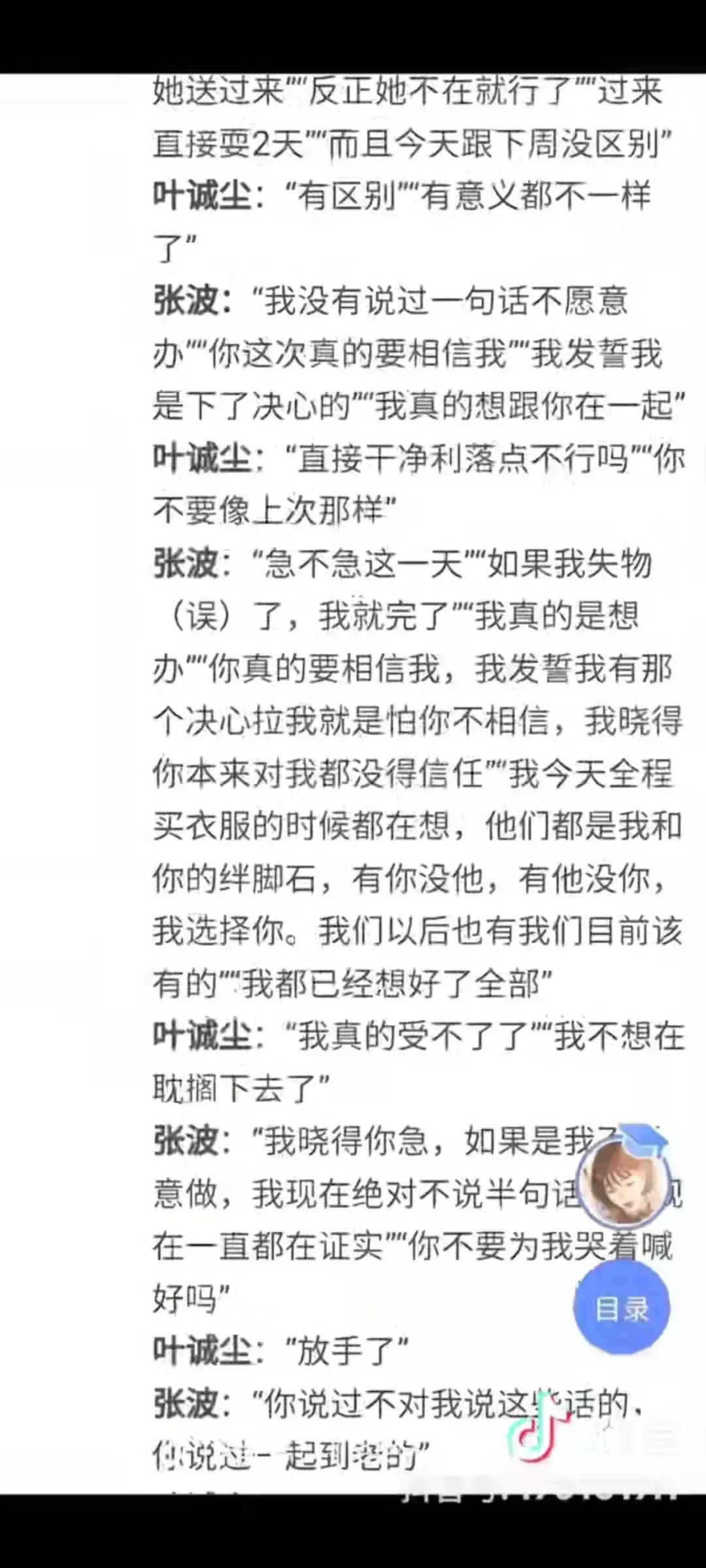
Task: Open the 目录 table of contents button
Action: point(621,1309)
